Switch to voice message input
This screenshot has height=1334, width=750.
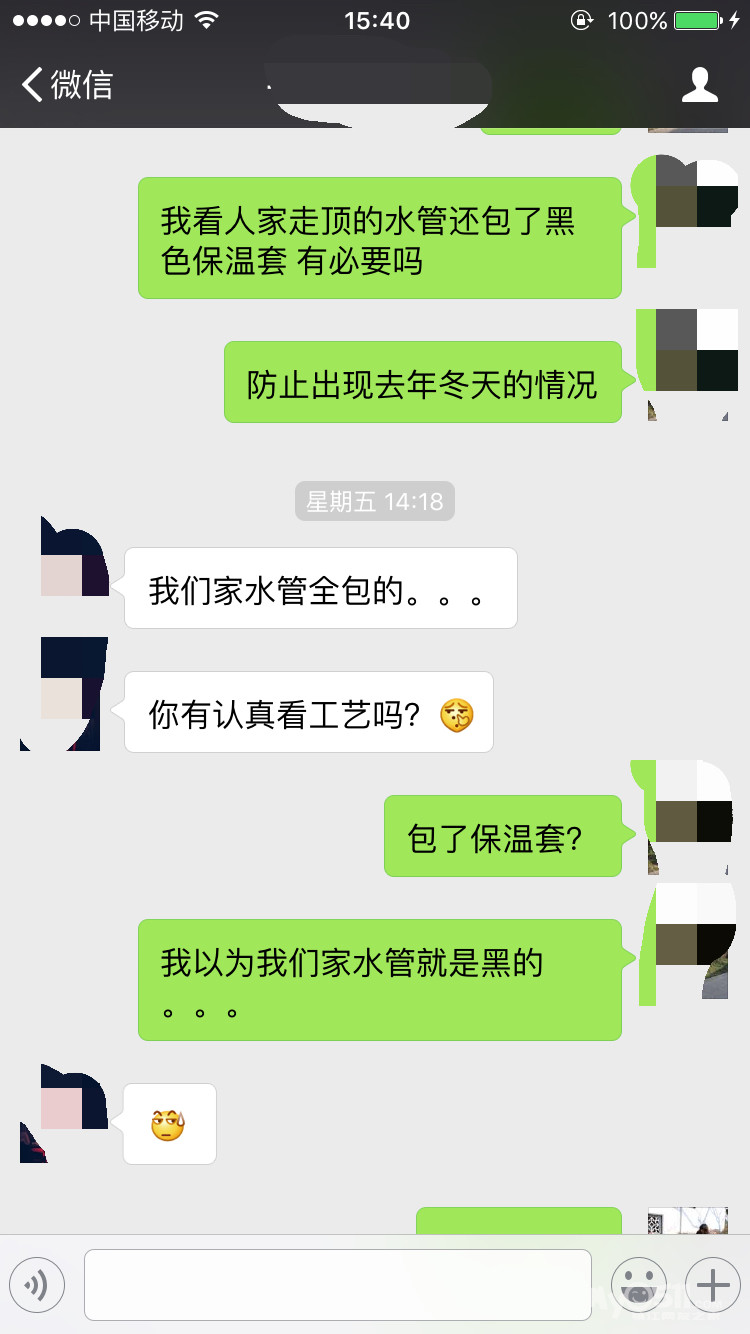click(37, 1284)
